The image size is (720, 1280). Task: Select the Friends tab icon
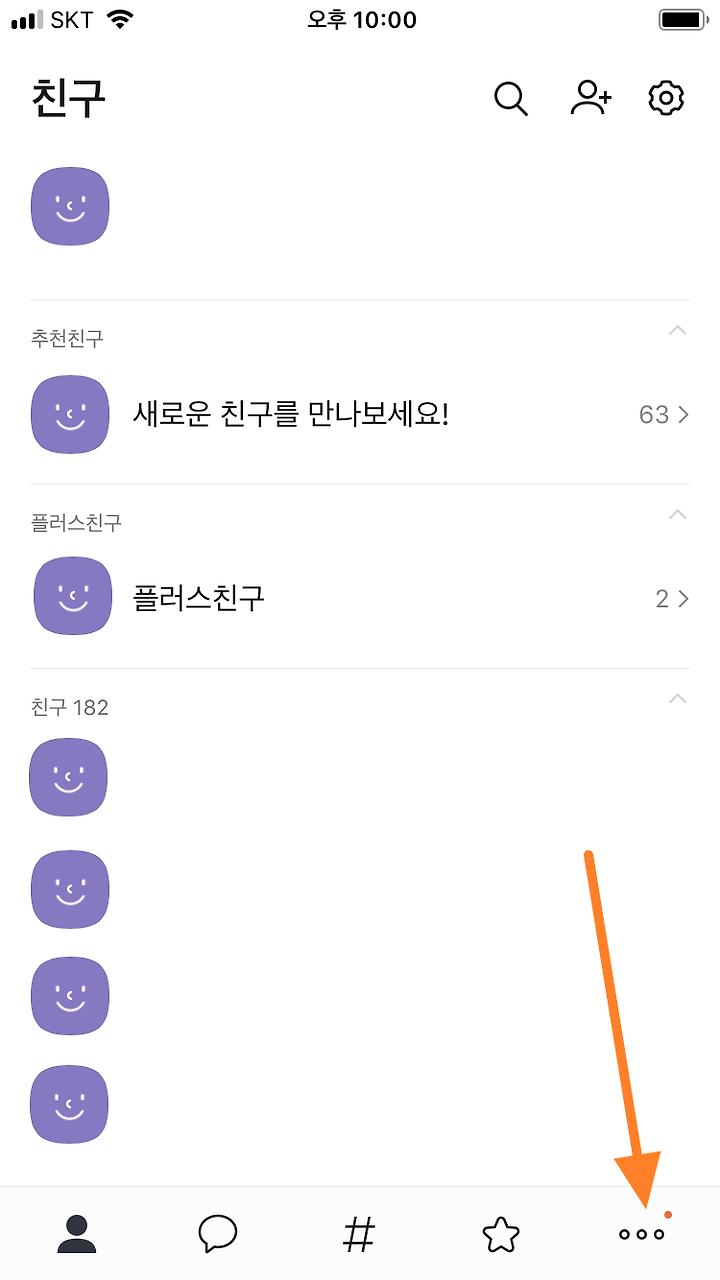75,1233
